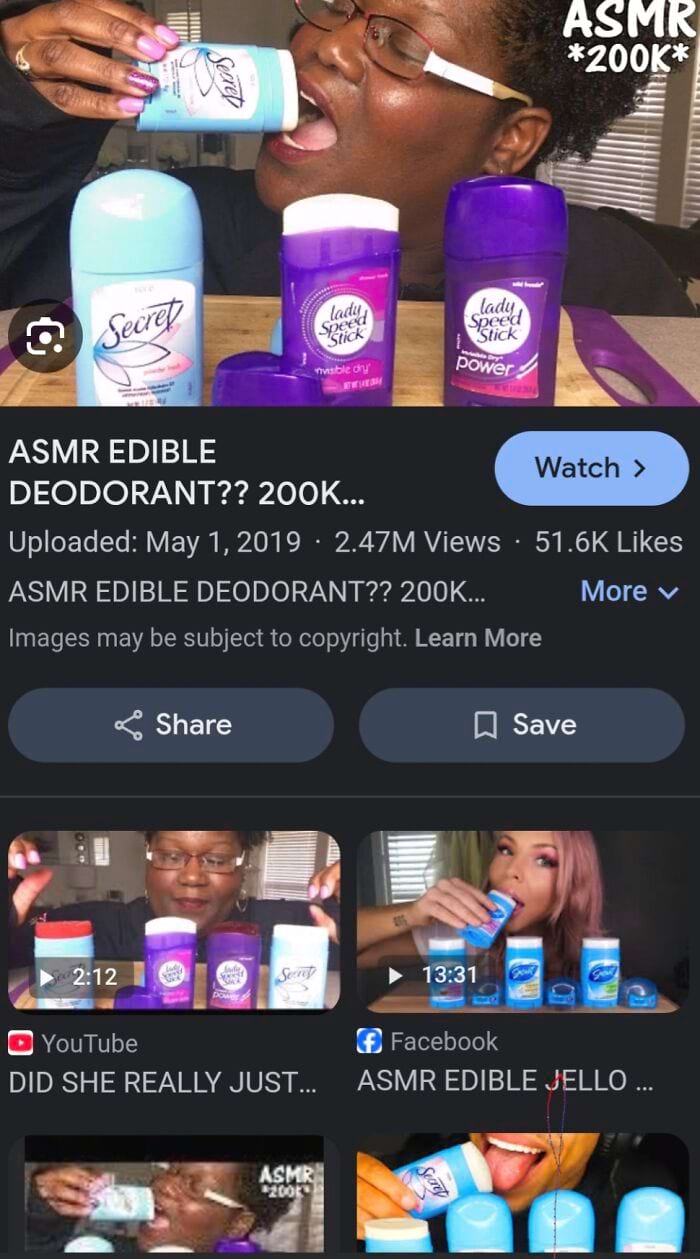Open the related ASMR 200K thumbnail

(x=174, y=1195)
